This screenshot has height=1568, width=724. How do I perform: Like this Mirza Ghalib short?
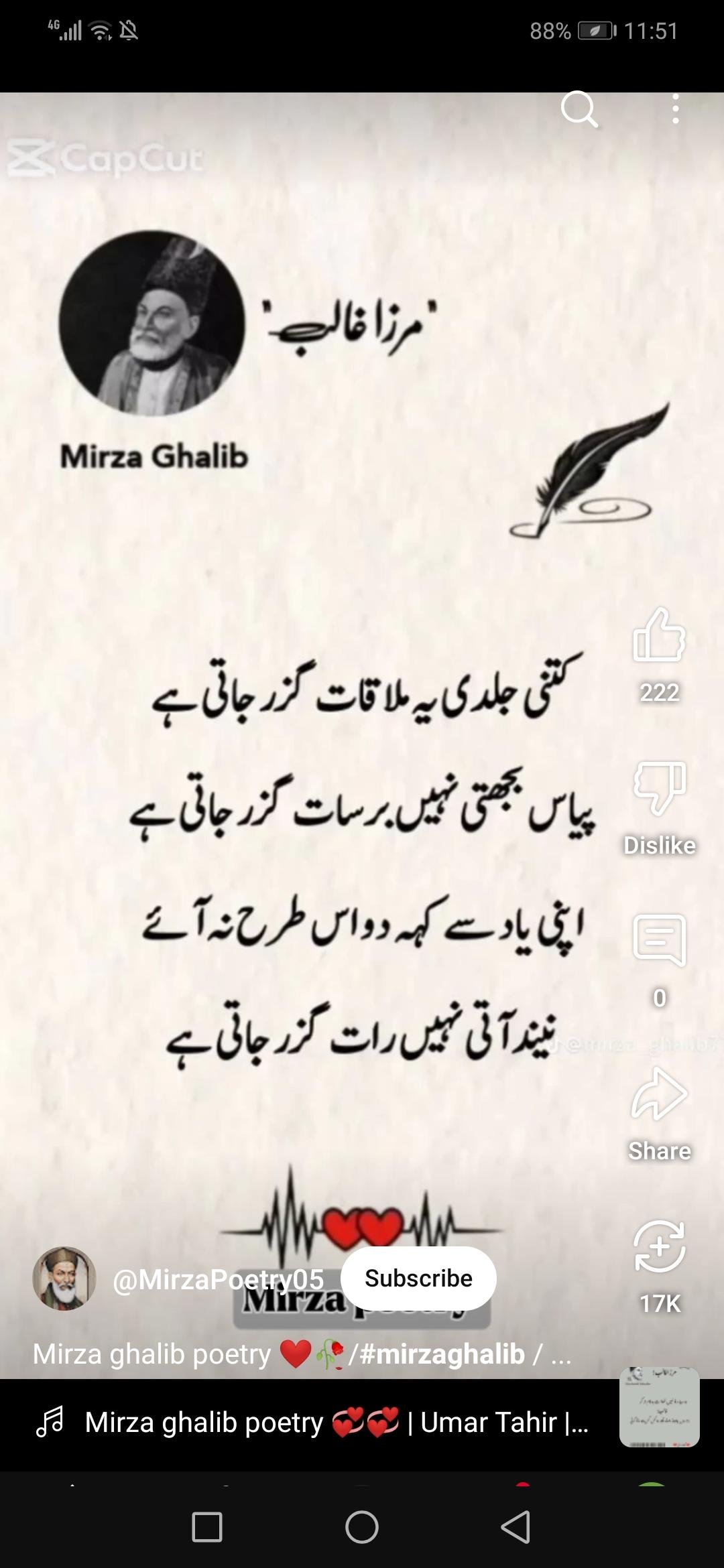(659, 637)
